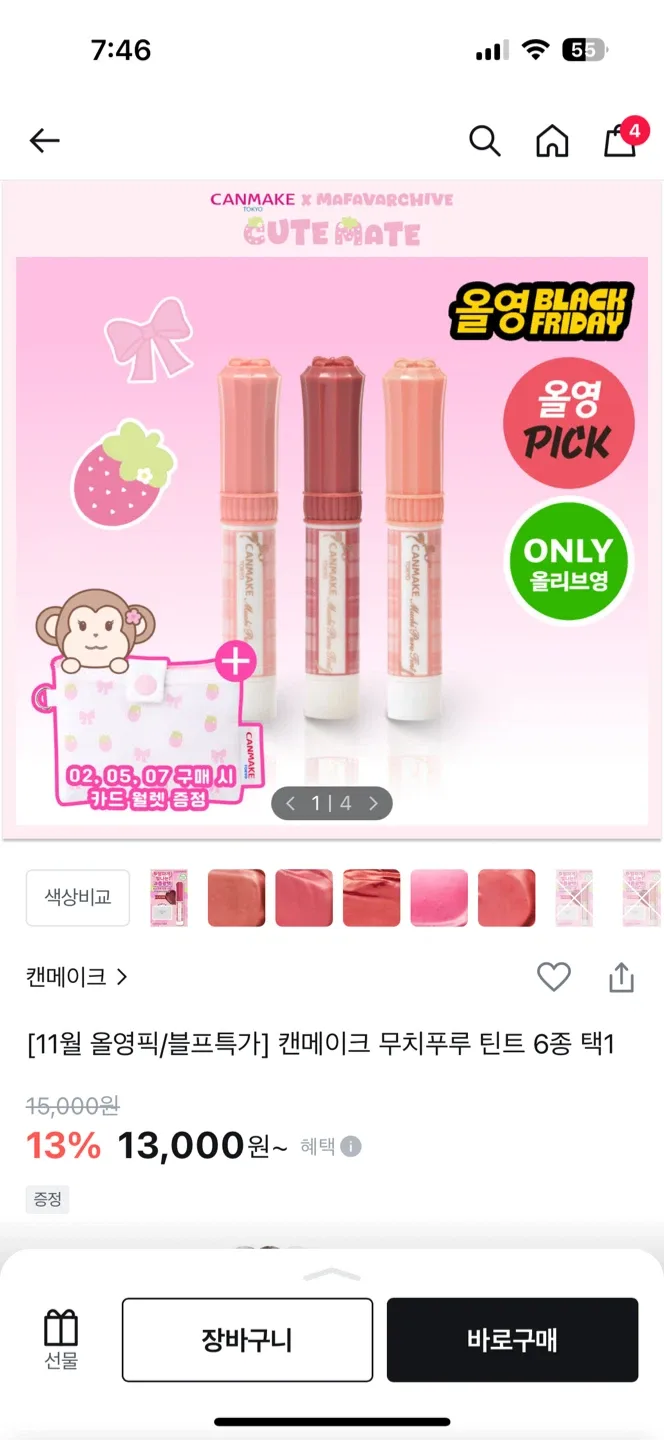
Task: Open the shopping bag cart
Action: coord(620,141)
